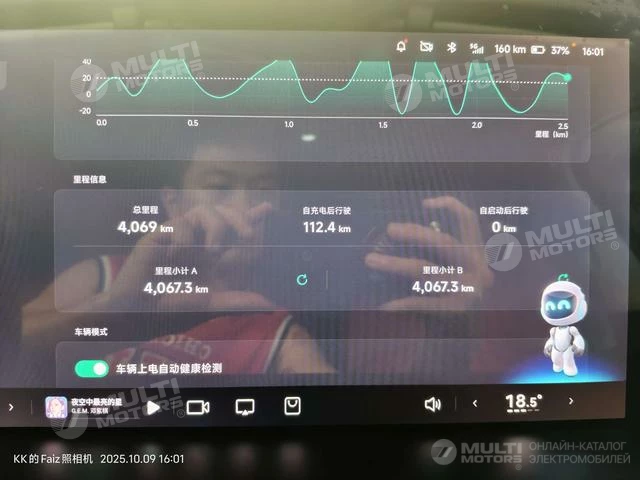Toggle the 车辆上电自动健康检测 switch
This screenshot has width=640, height=480.
(x=92, y=369)
